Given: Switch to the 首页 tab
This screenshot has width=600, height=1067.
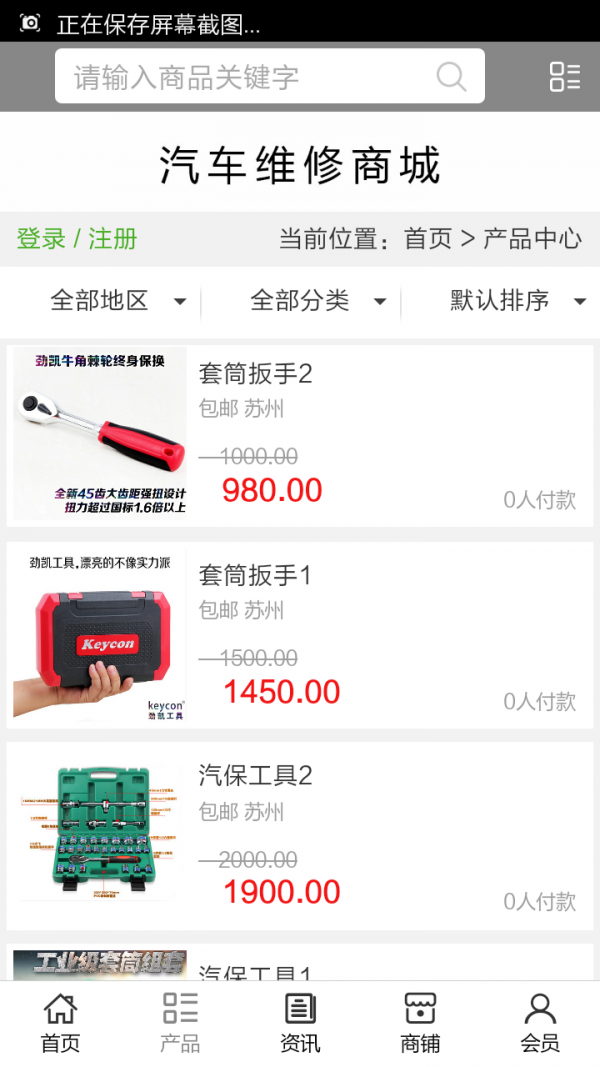Looking at the screenshot, I should 60,1023.
